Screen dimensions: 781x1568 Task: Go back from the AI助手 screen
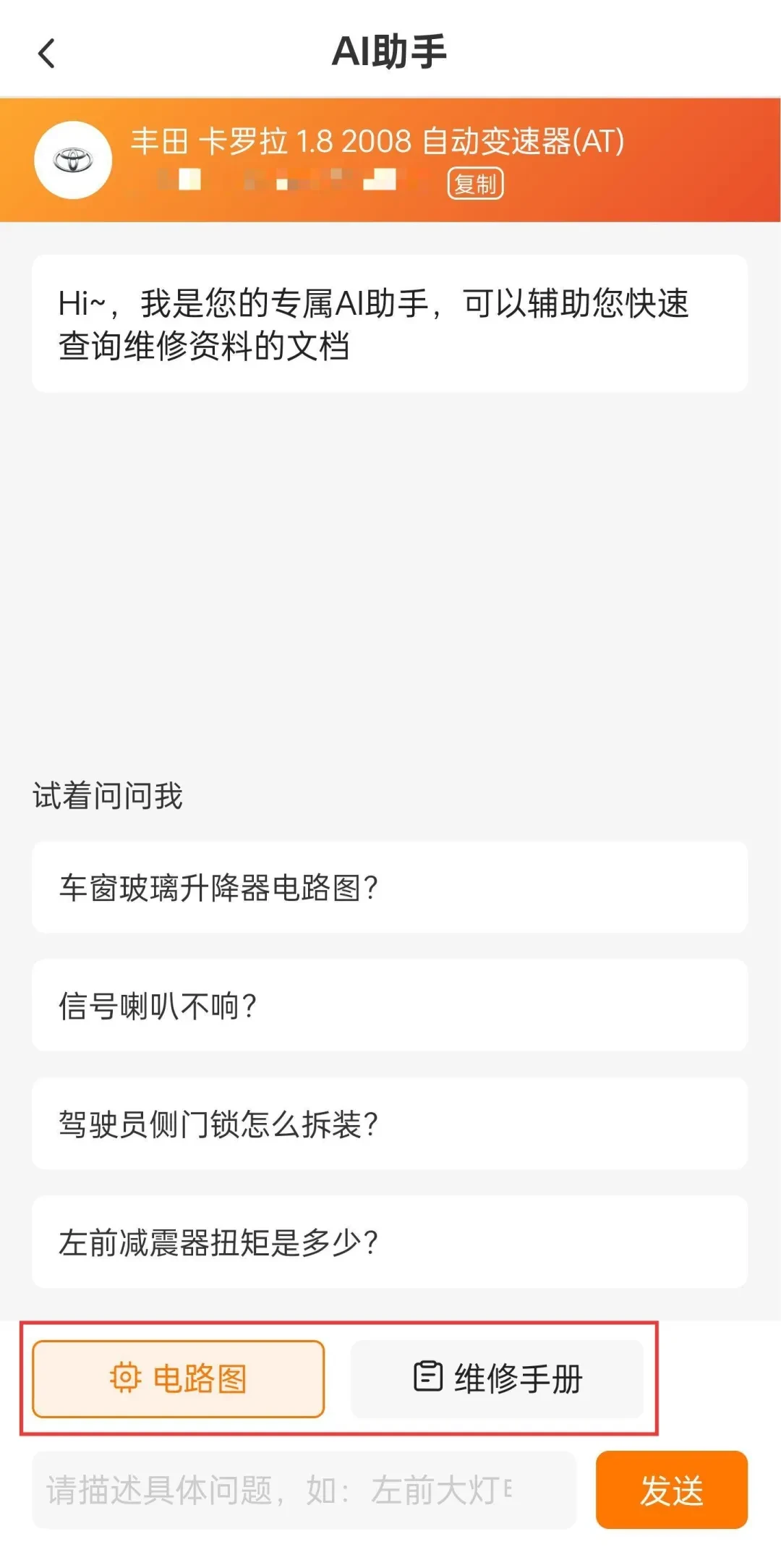(47, 54)
